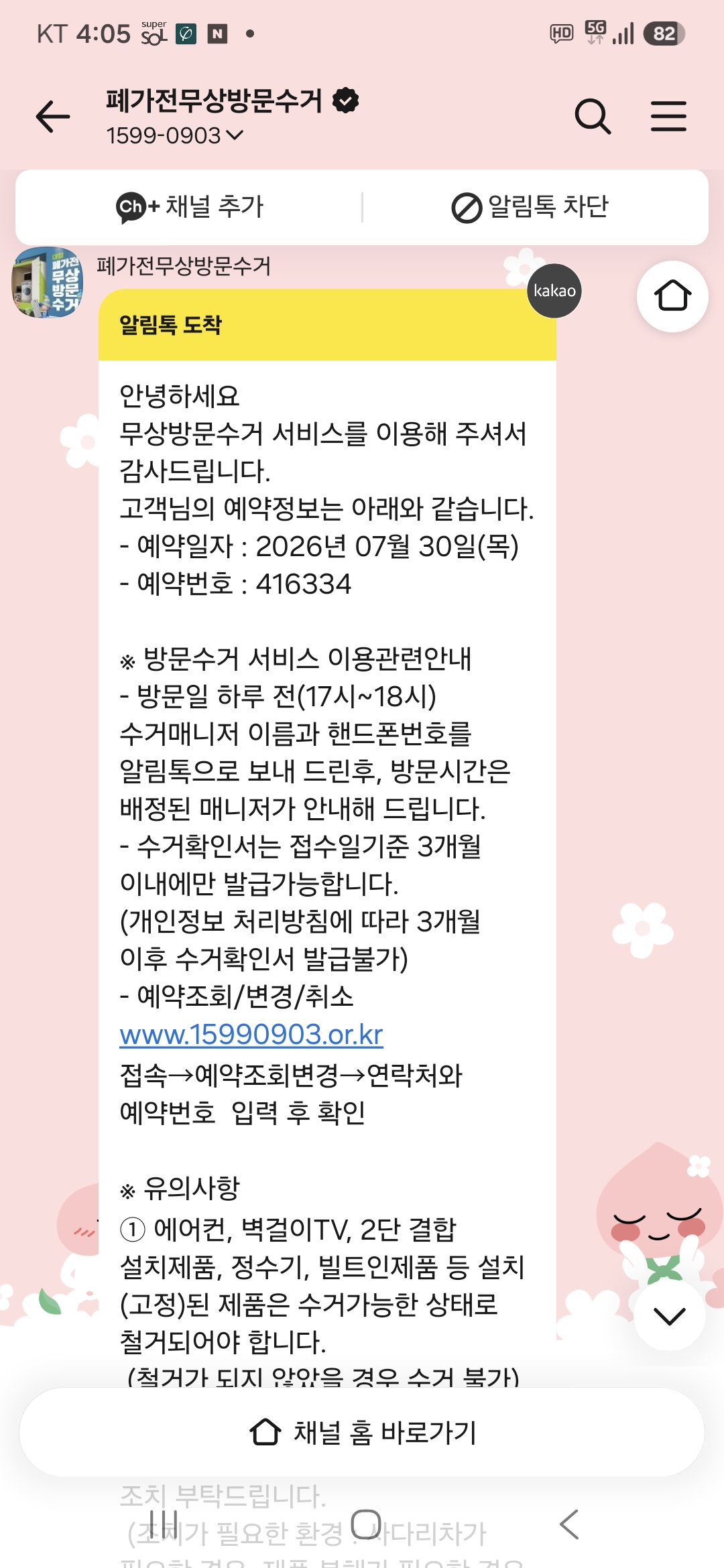Screen dimensions: 724x1568
Task: Jump to bottom with the down chevron
Action: tap(669, 1316)
